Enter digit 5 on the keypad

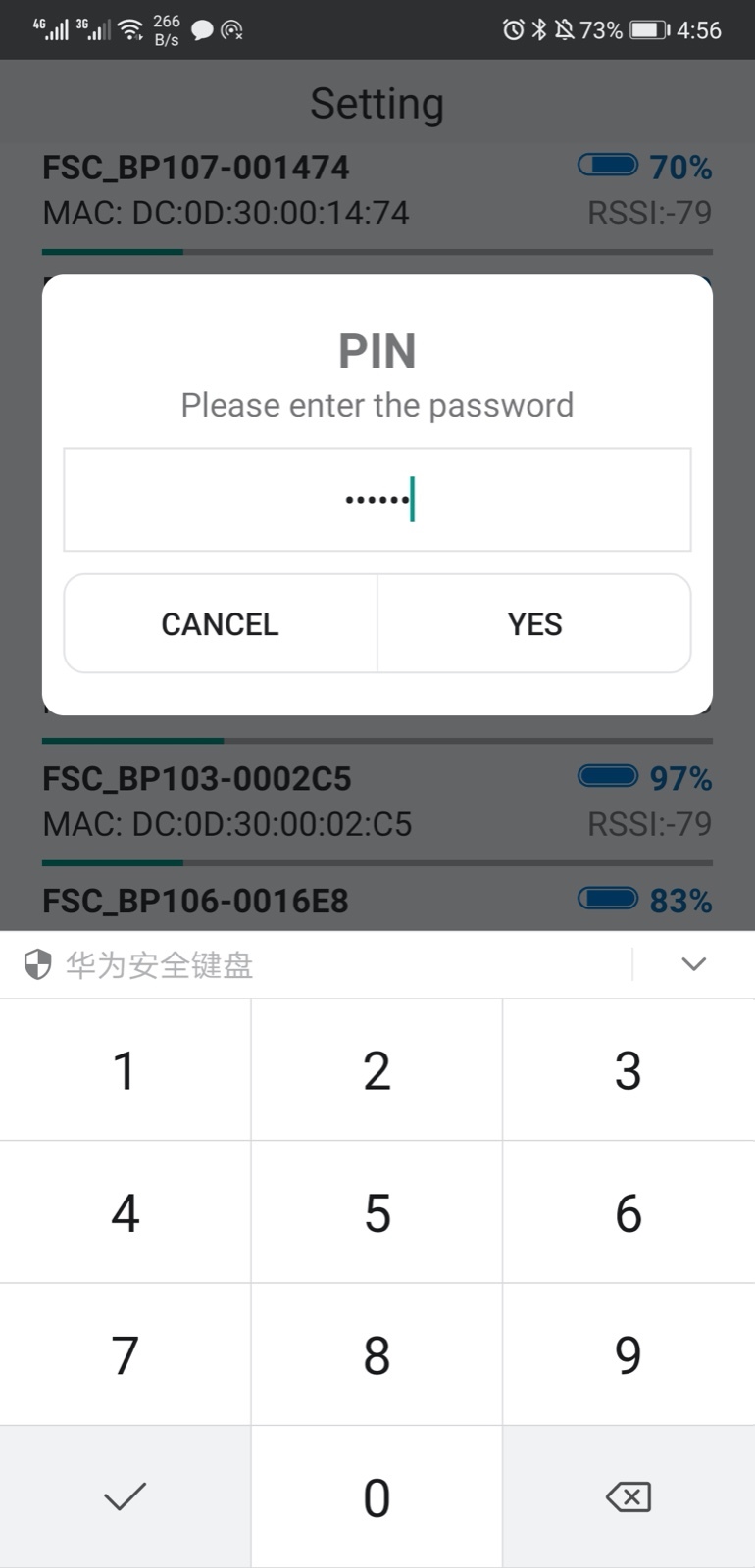pos(377,1213)
